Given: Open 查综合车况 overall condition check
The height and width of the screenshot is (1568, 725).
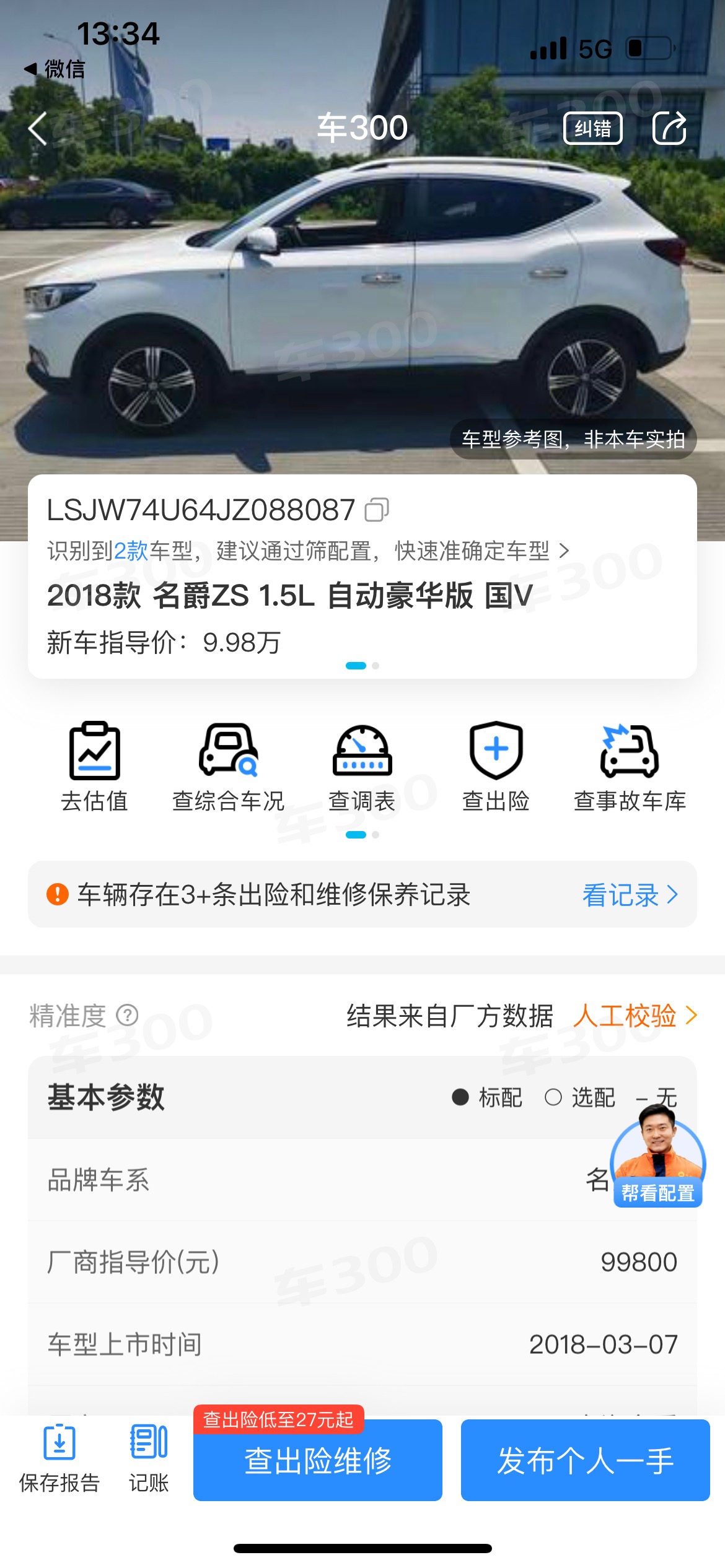Looking at the screenshot, I should click(x=228, y=767).
